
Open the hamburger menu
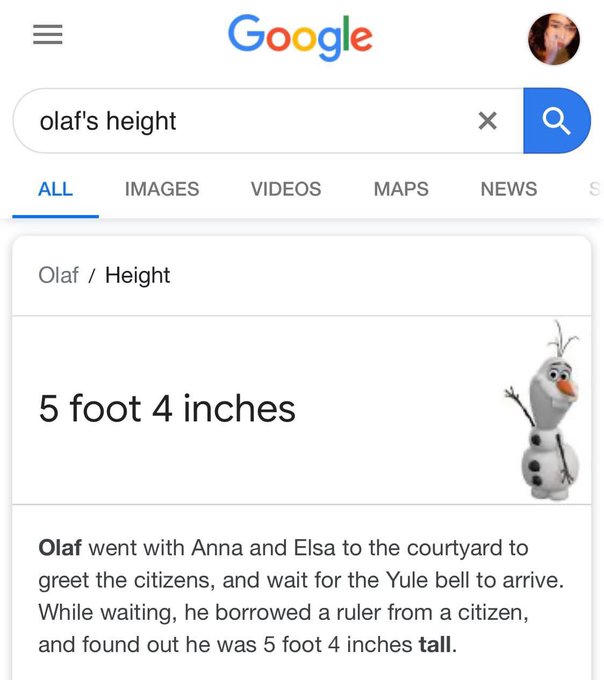47,35
